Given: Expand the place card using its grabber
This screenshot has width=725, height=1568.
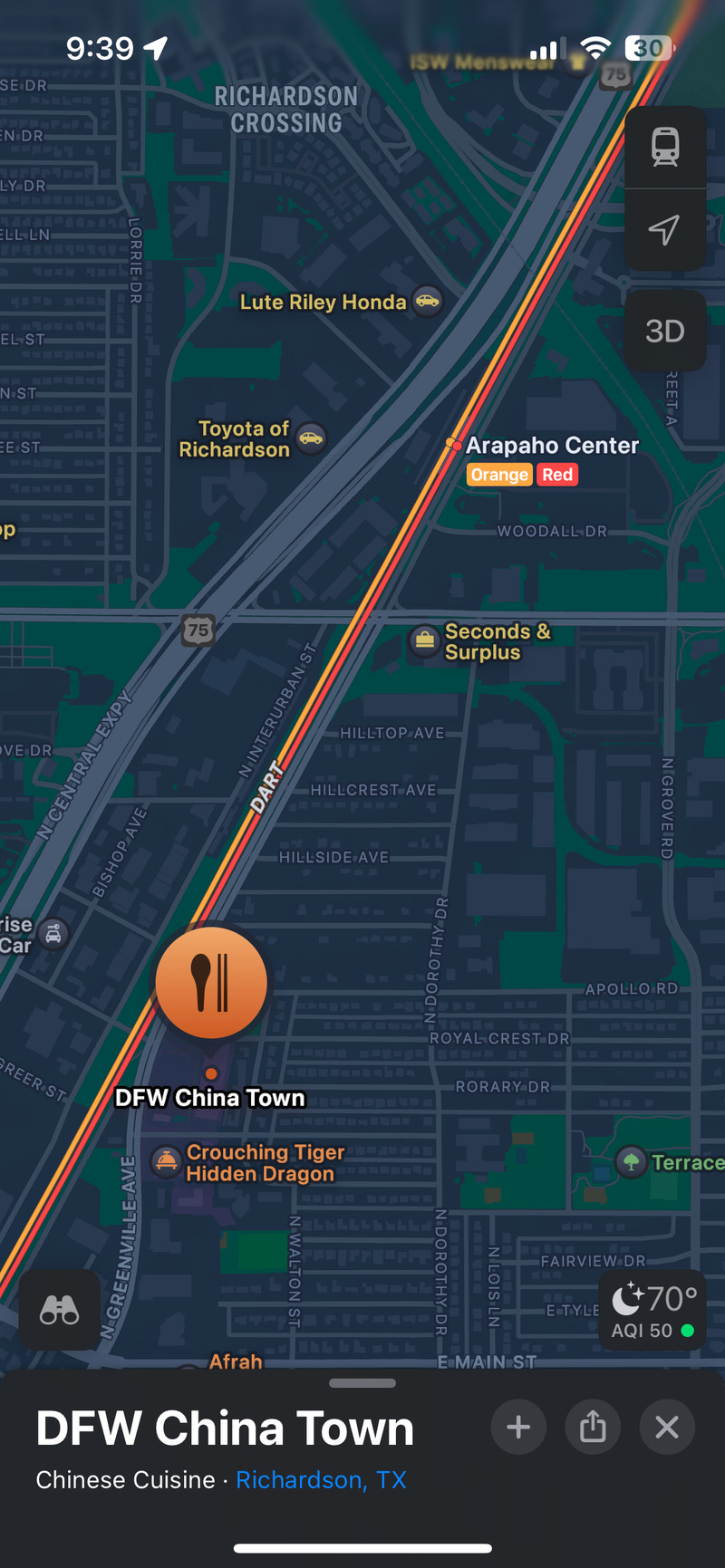Looking at the screenshot, I should pos(362,1383).
